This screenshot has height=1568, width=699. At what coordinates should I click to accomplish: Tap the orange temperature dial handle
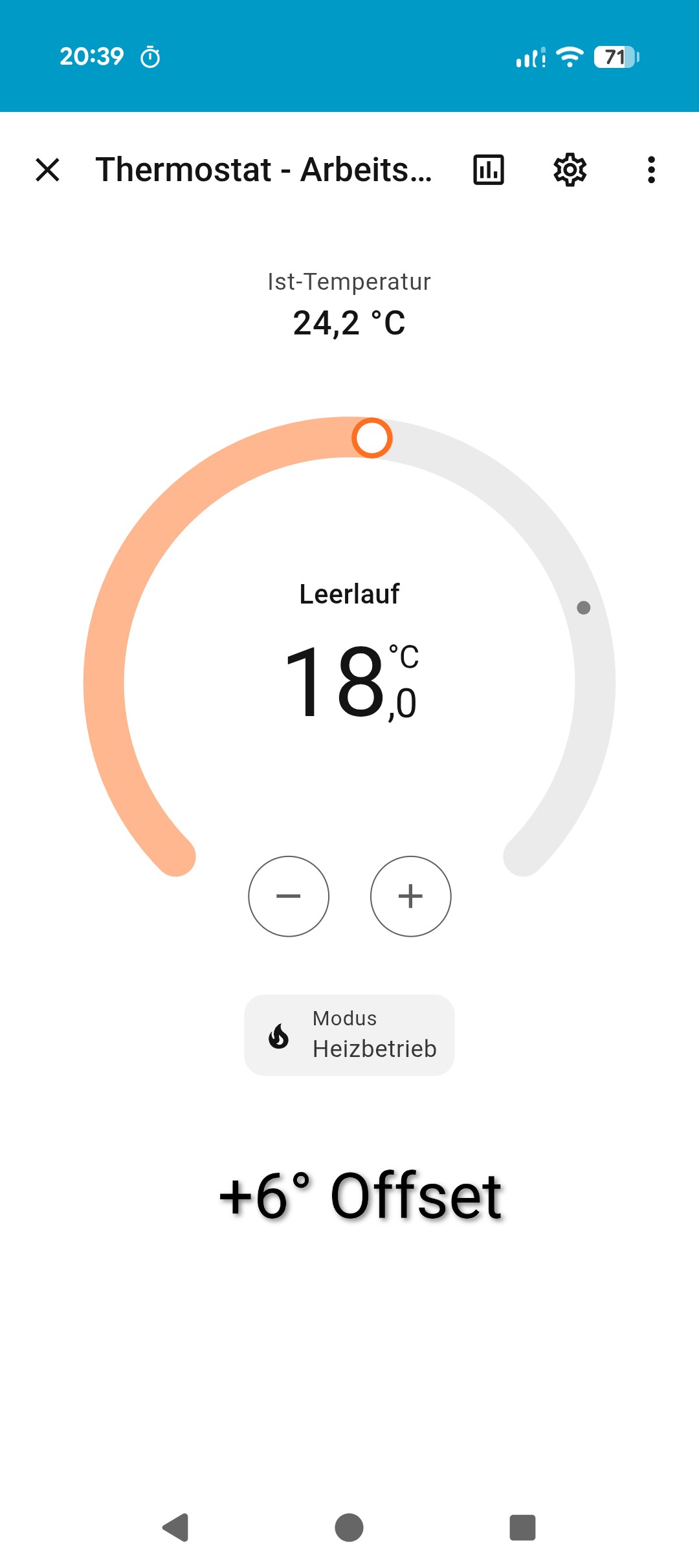click(x=372, y=438)
